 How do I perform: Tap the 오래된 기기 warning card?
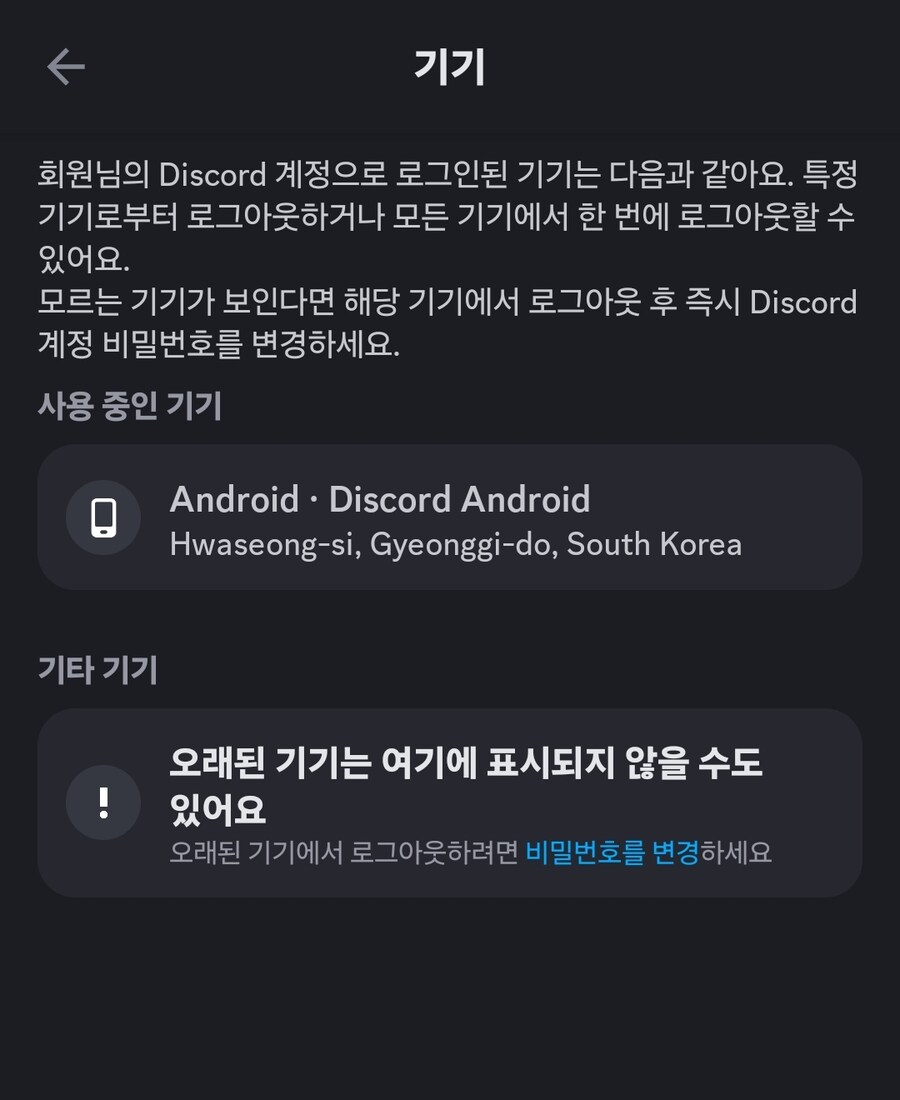coord(450,802)
